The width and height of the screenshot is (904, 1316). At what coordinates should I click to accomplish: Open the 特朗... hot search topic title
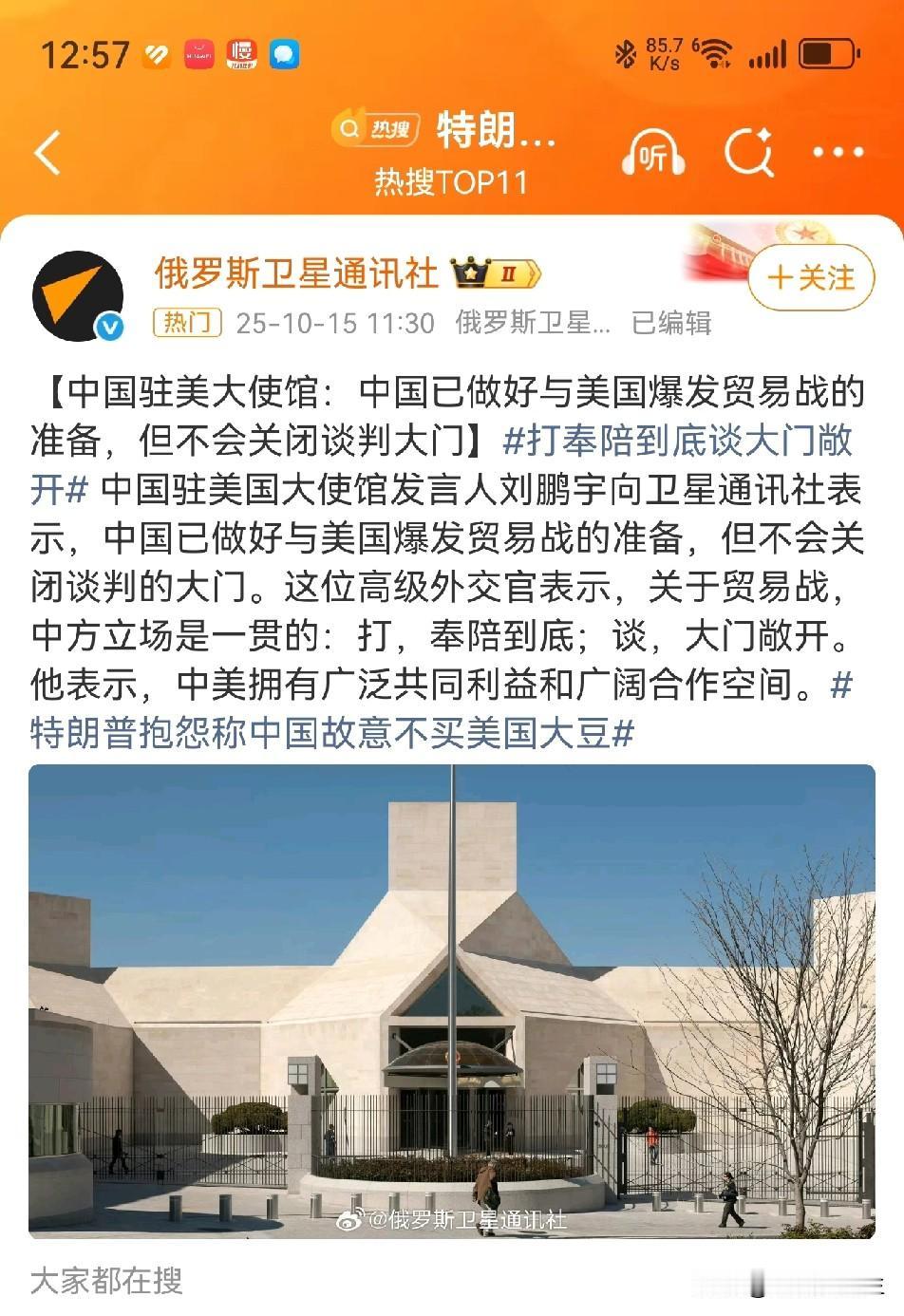tap(495, 130)
